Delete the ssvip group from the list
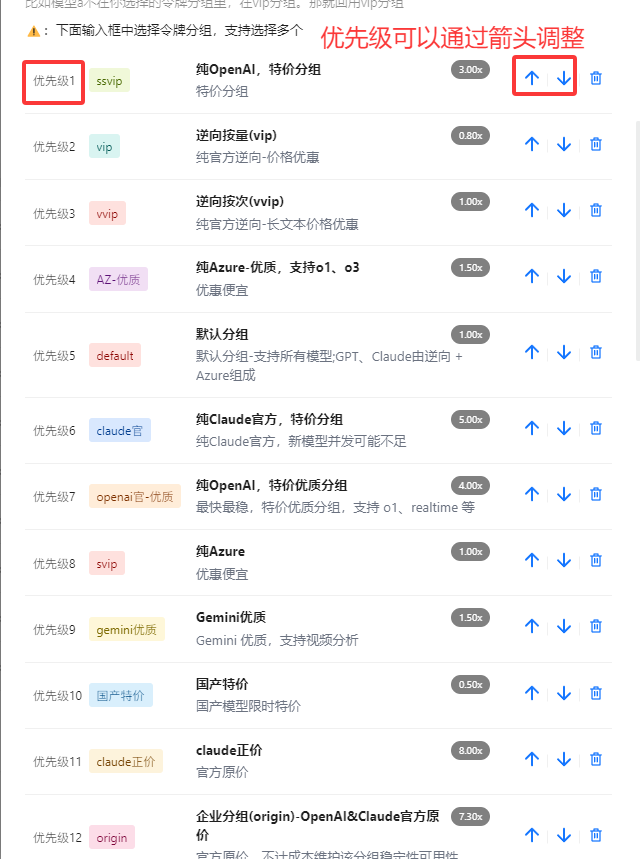The height and width of the screenshot is (859, 640). point(596,78)
